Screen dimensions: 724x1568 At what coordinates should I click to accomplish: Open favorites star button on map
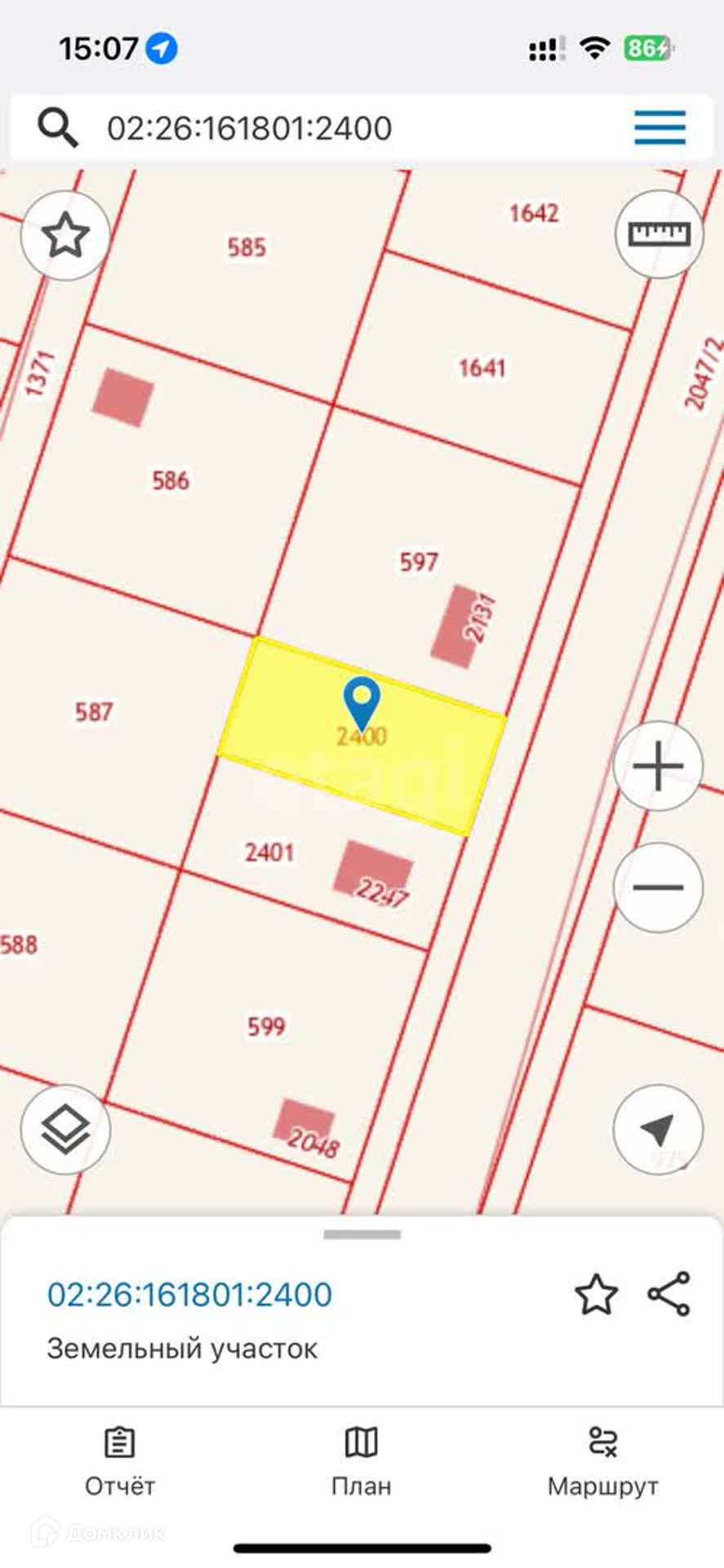[x=65, y=236]
